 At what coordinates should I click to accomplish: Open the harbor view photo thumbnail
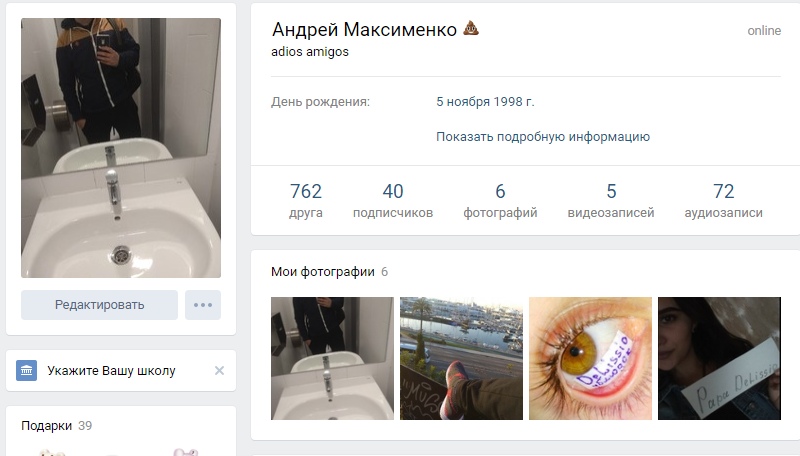[461, 358]
